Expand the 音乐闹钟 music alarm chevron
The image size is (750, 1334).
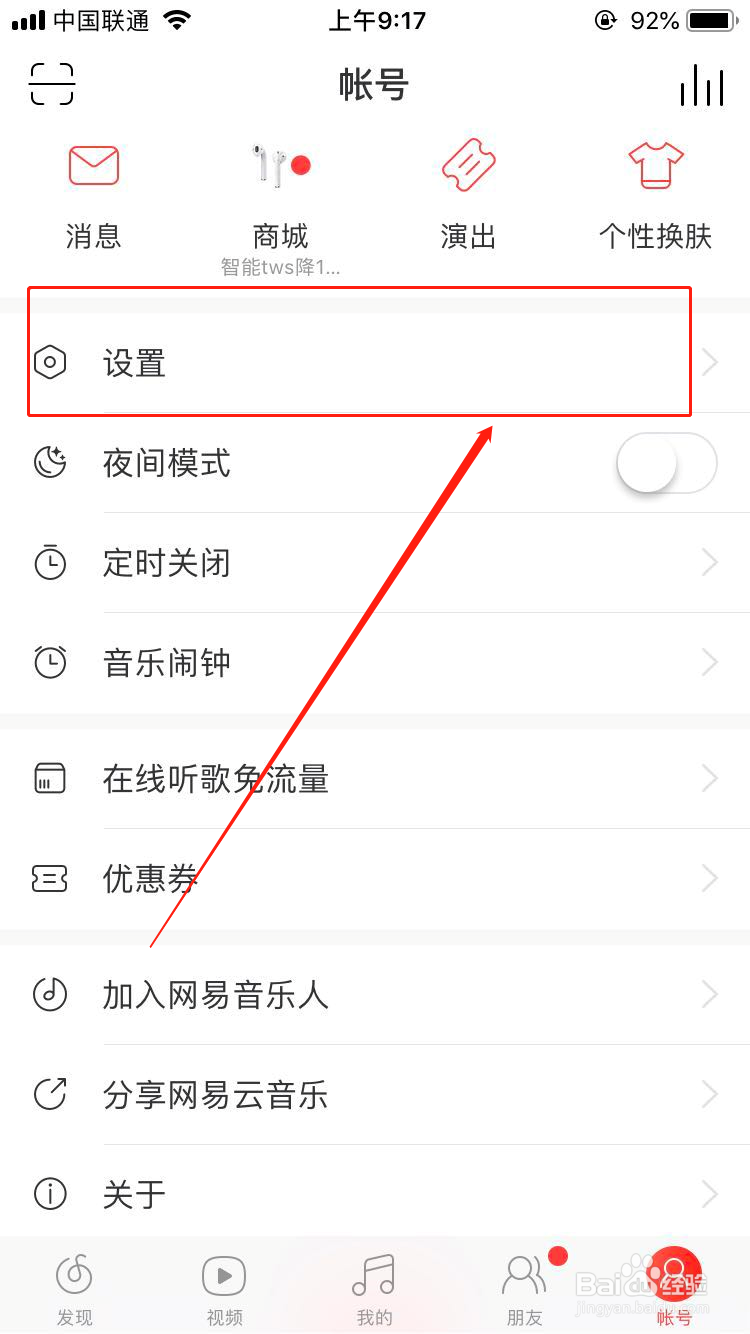(710, 662)
